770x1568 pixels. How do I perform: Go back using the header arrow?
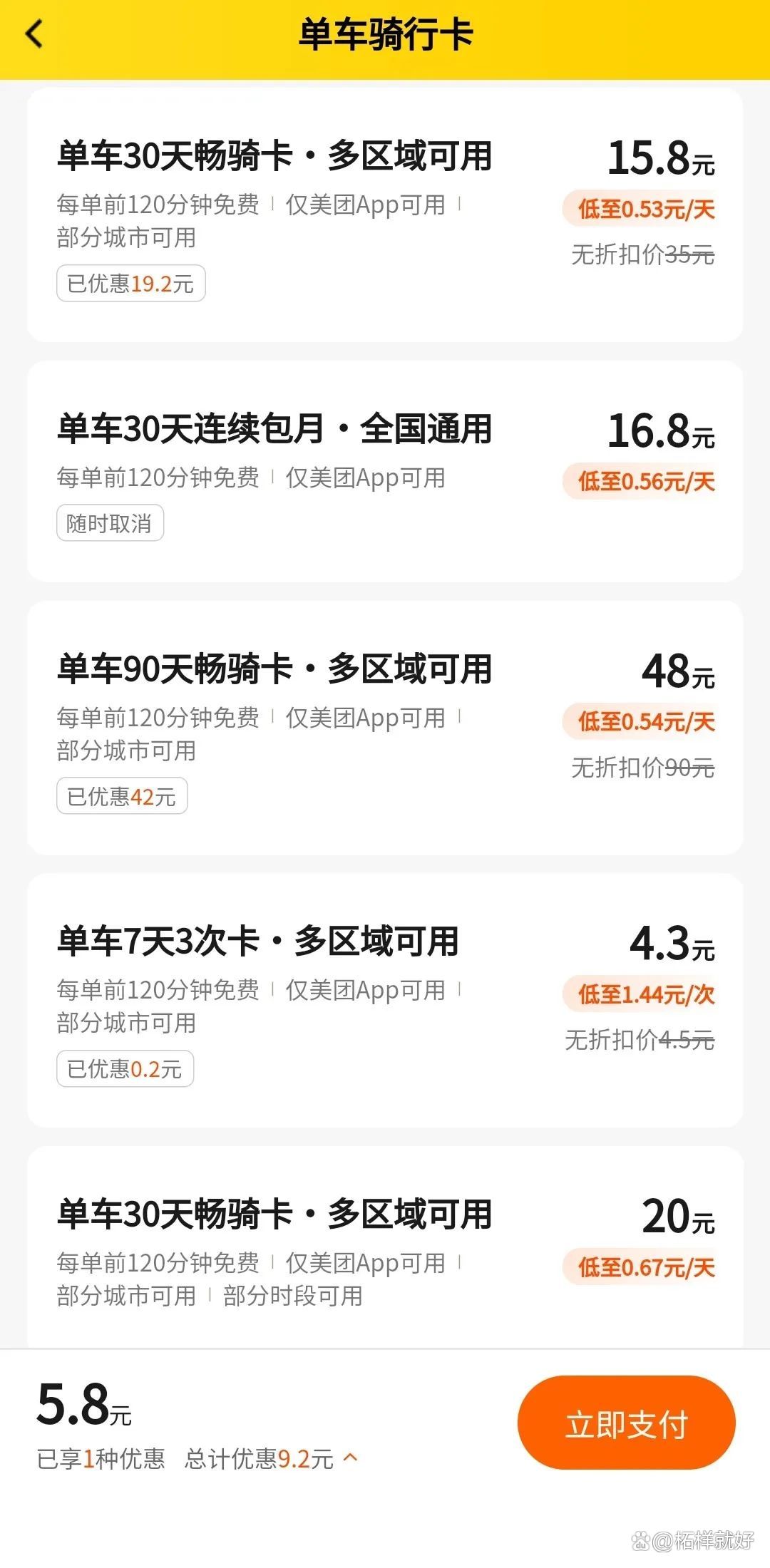pos(34,34)
